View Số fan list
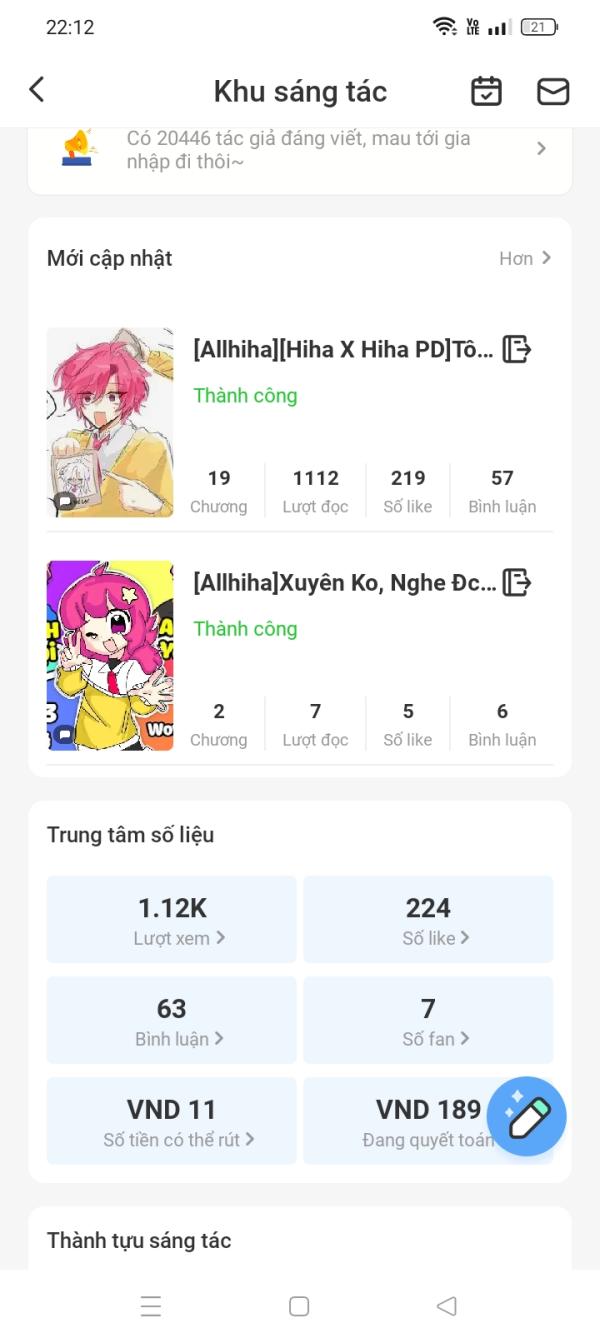This screenshot has height=1343, width=600. pos(428,1020)
